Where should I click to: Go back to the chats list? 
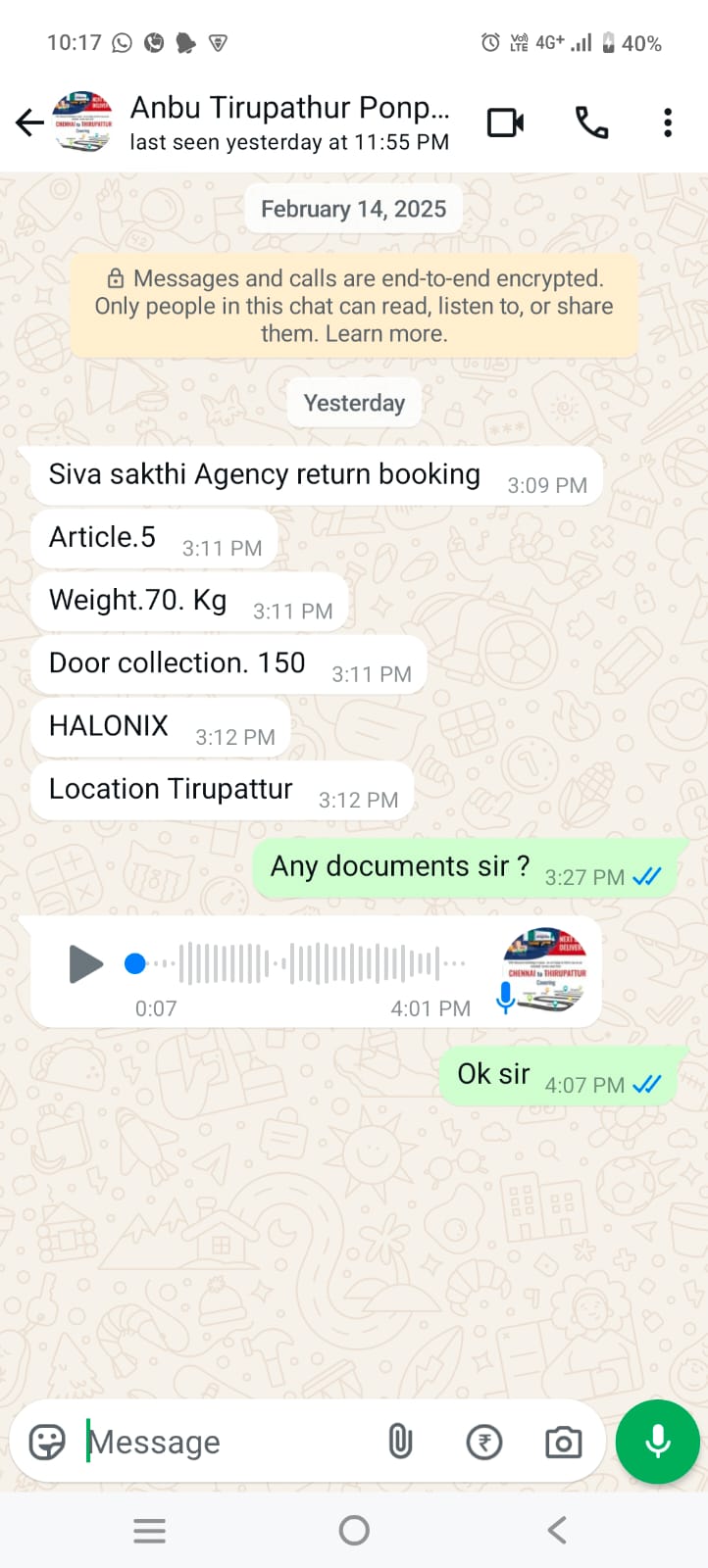click(29, 122)
